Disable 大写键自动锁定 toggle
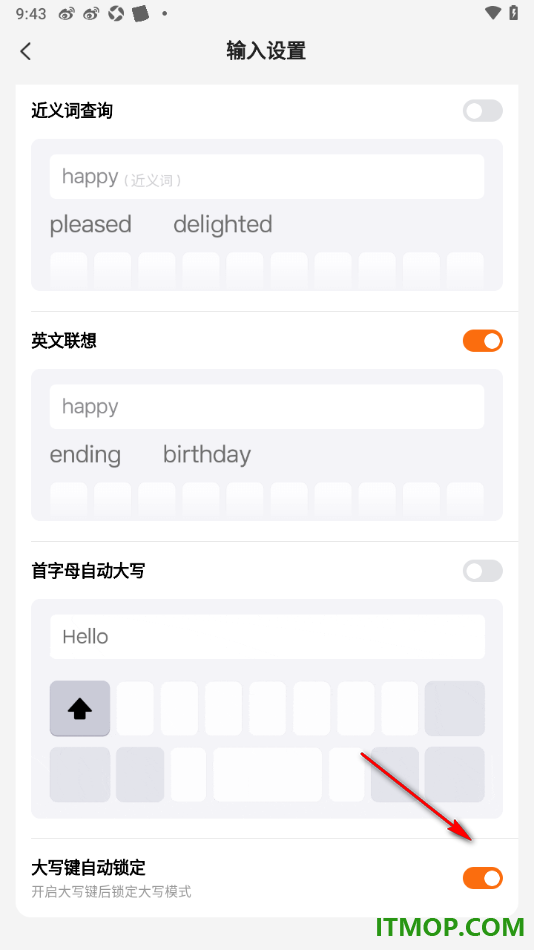This screenshot has height=950, width=534. pos(482,878)
